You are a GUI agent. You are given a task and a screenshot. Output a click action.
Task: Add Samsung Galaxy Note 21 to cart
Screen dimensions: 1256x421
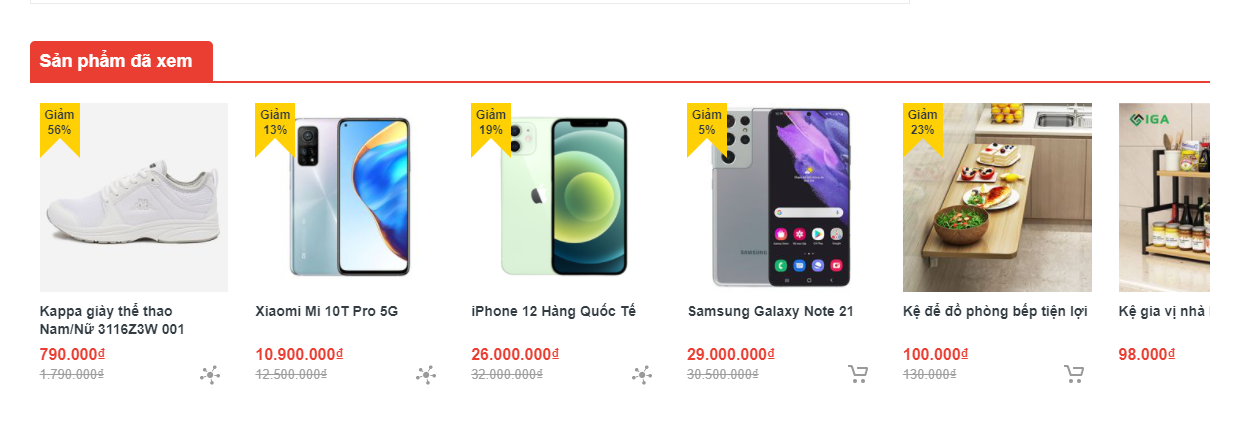pyautogui.click(x=858, y=375)
